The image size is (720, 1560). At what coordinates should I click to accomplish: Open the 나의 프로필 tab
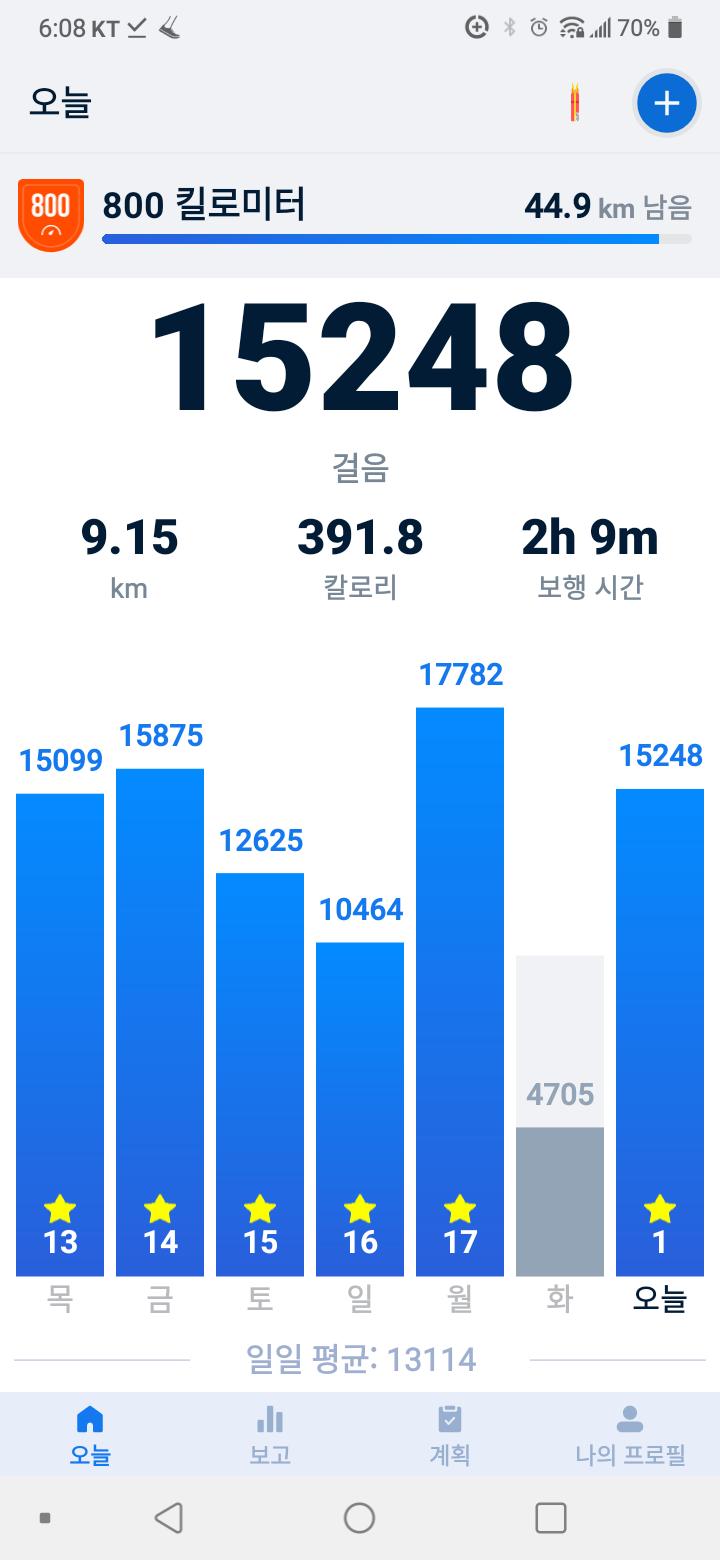pyautogui.click(x=630, y=1435)
